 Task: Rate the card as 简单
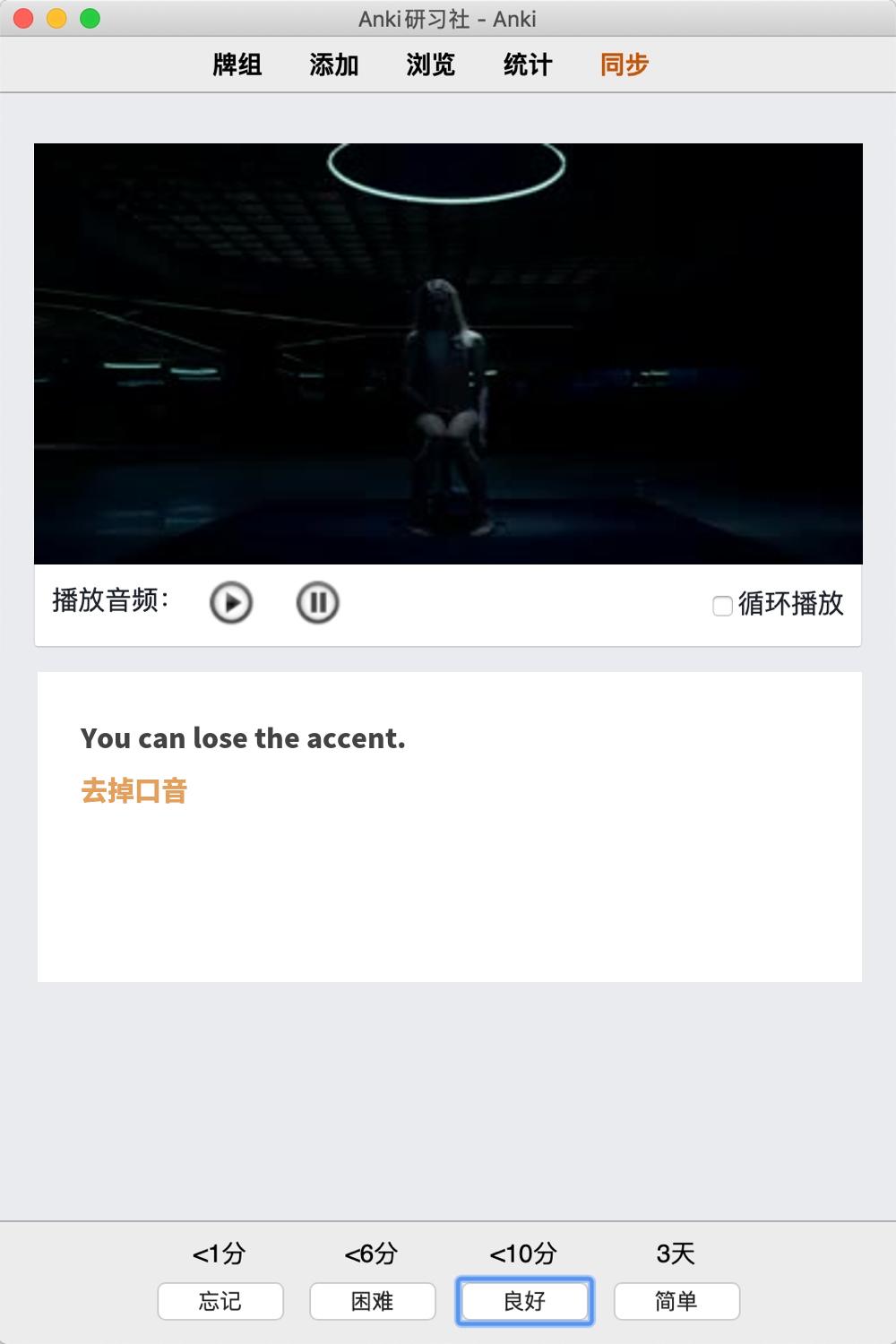(676, 1301)
